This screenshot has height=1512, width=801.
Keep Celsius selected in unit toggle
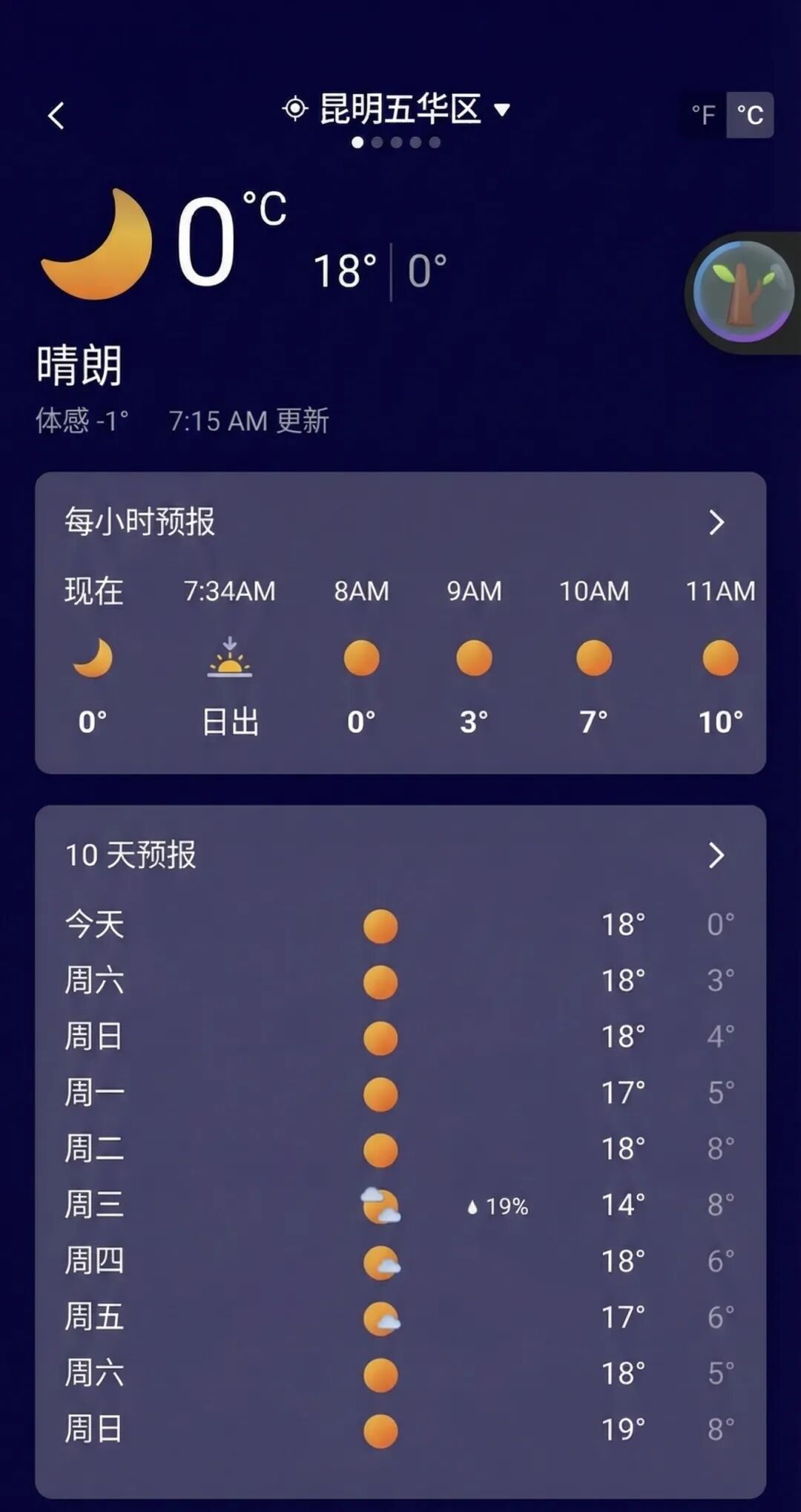(x=752, y=115)
